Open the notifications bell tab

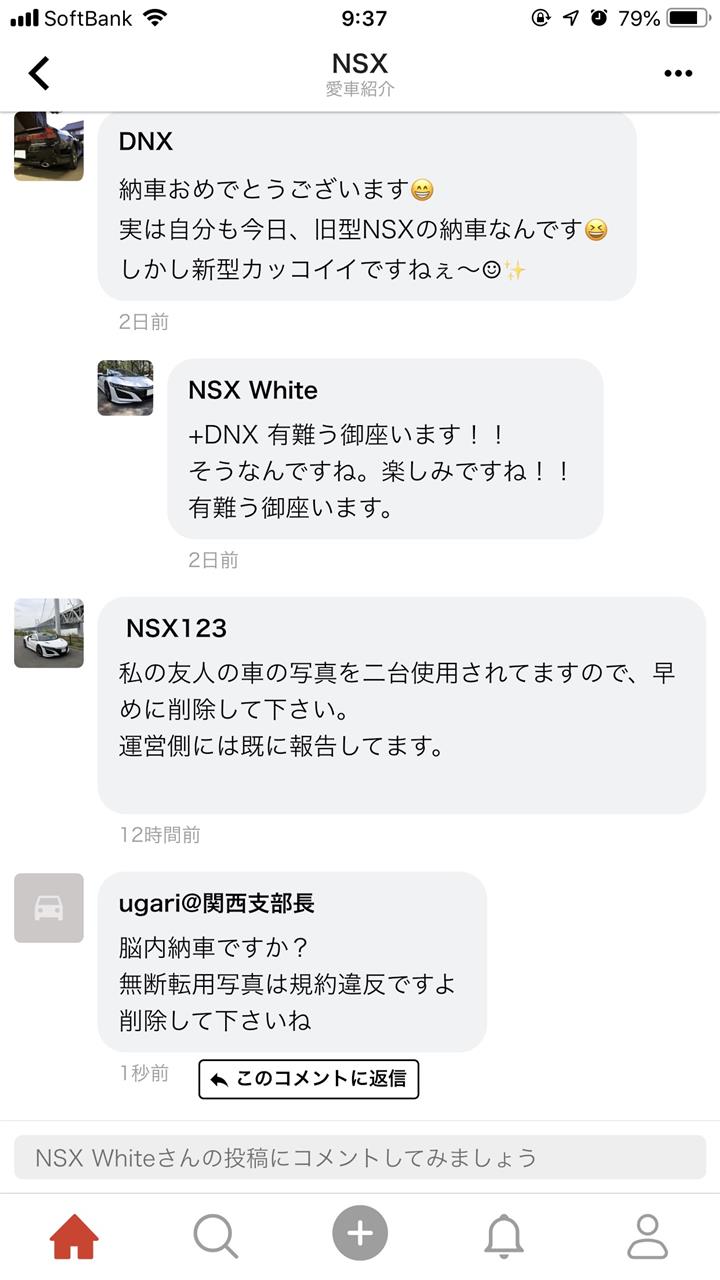coord(504,1236)
